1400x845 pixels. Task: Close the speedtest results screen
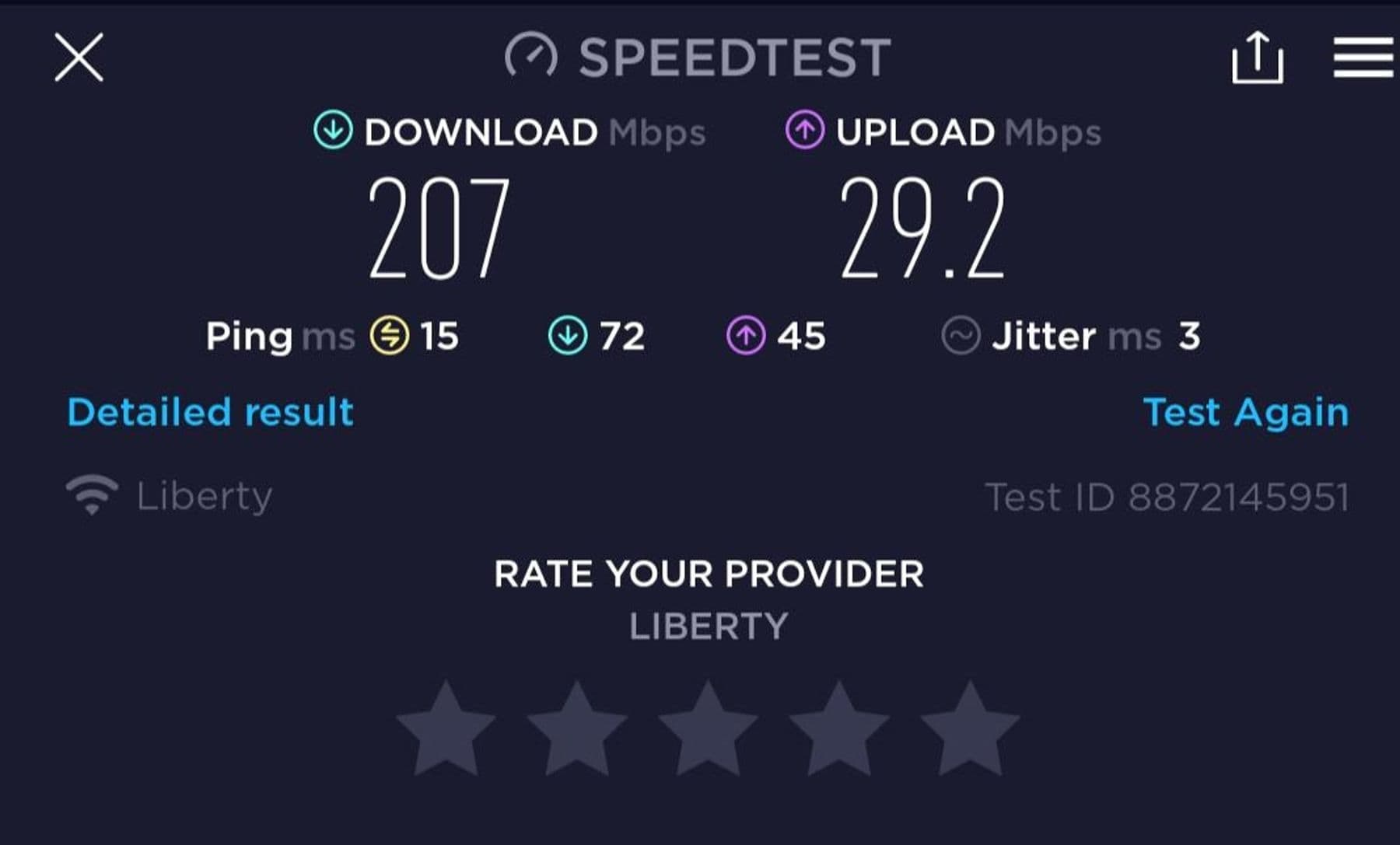point(79,58)
